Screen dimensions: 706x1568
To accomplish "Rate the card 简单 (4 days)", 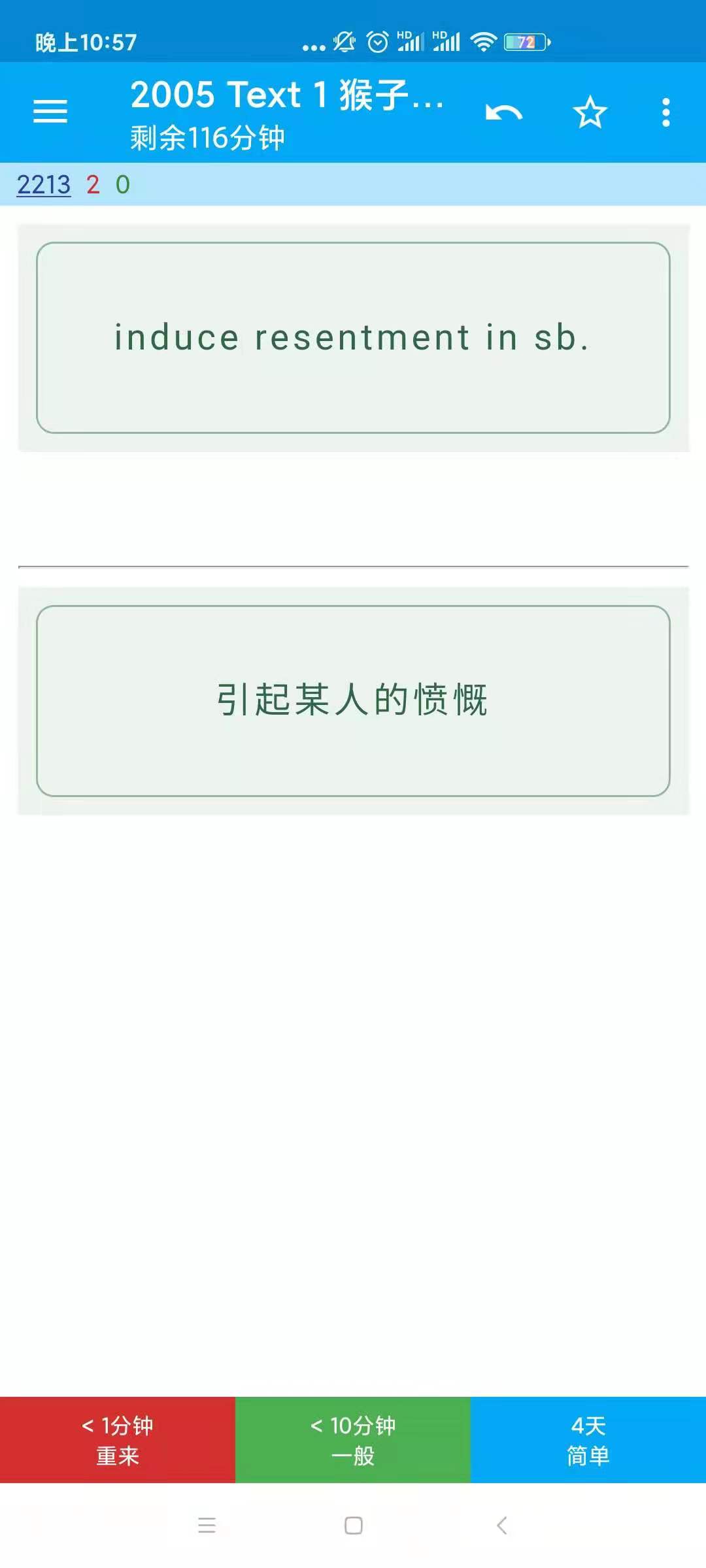I will [x=588, y=1440].
